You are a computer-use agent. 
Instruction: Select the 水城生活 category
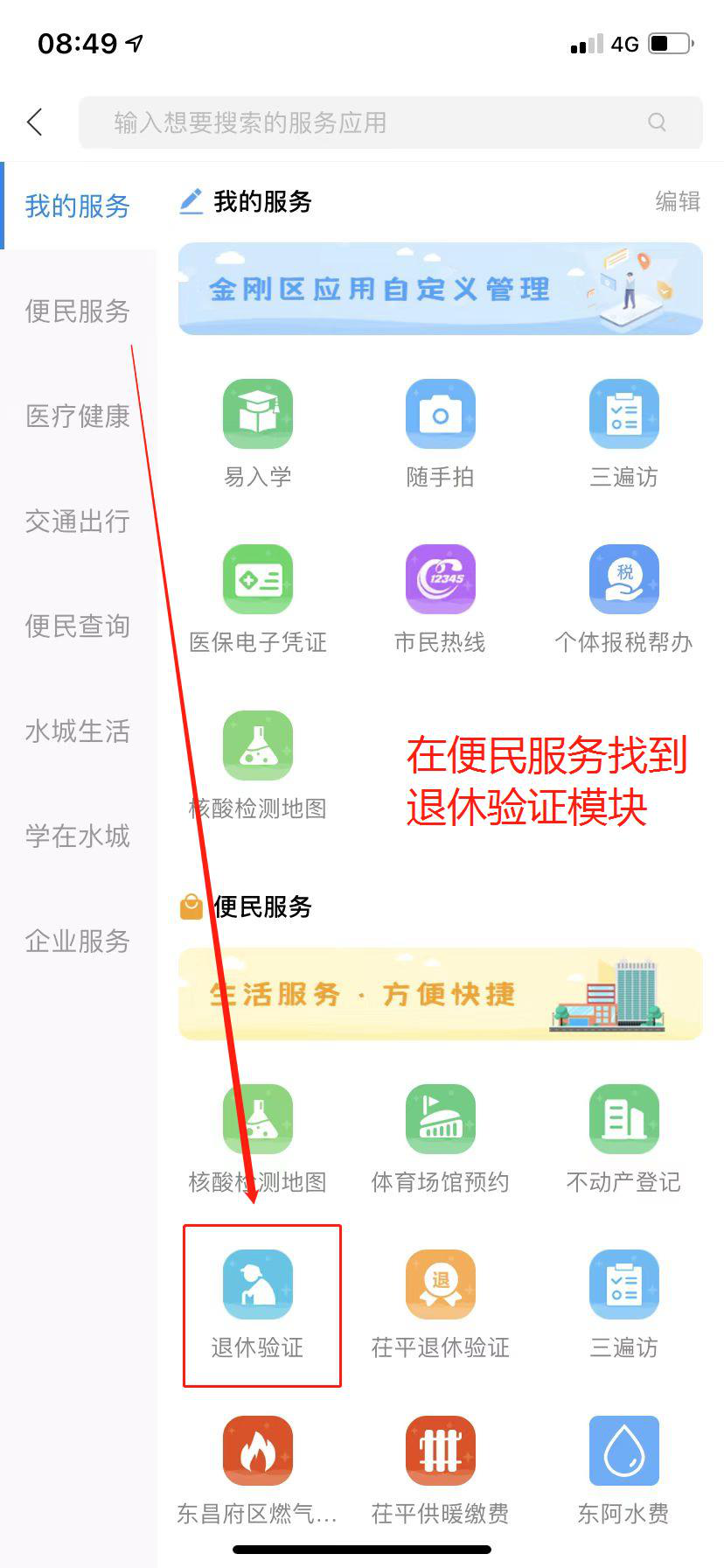78,731
